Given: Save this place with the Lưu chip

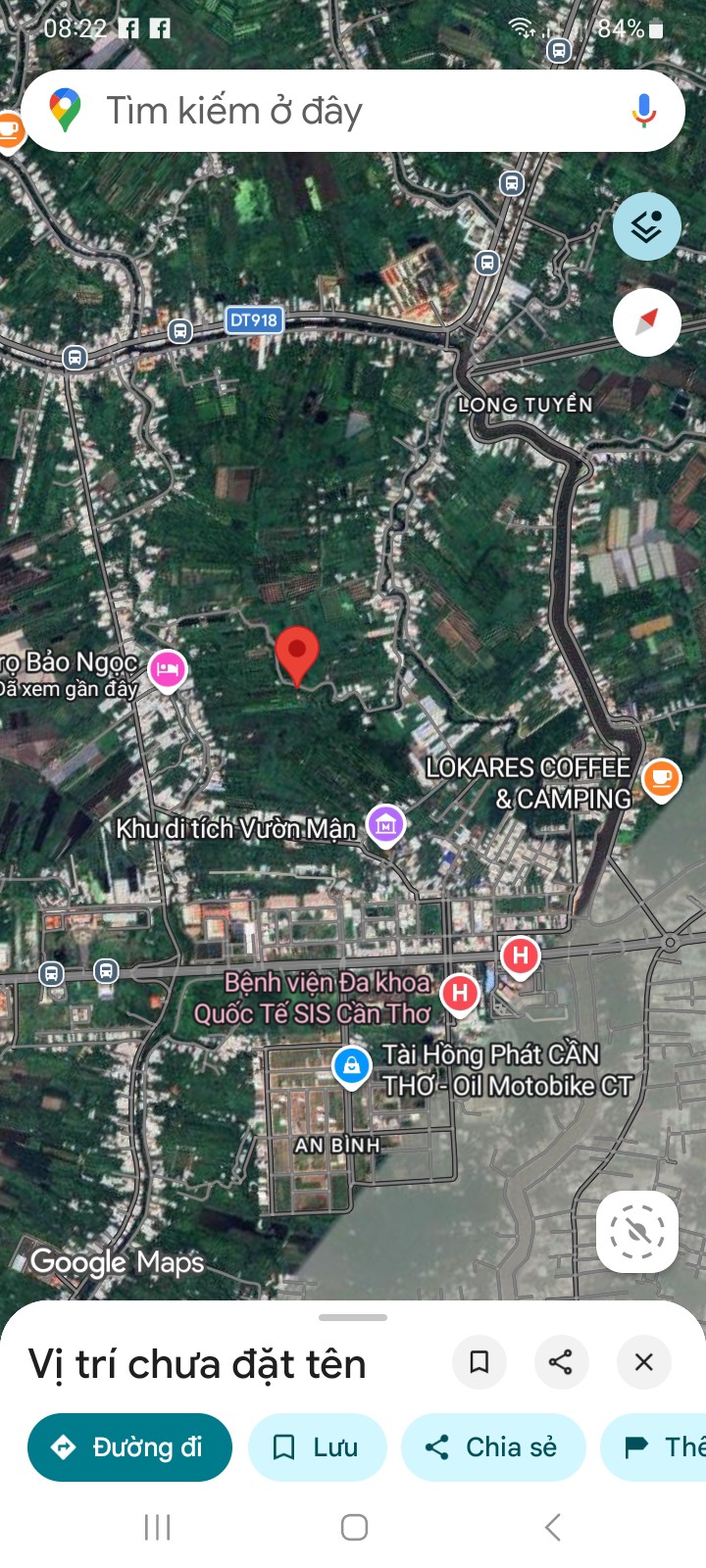Looking at the screenshot, I should pos(317,1446).
